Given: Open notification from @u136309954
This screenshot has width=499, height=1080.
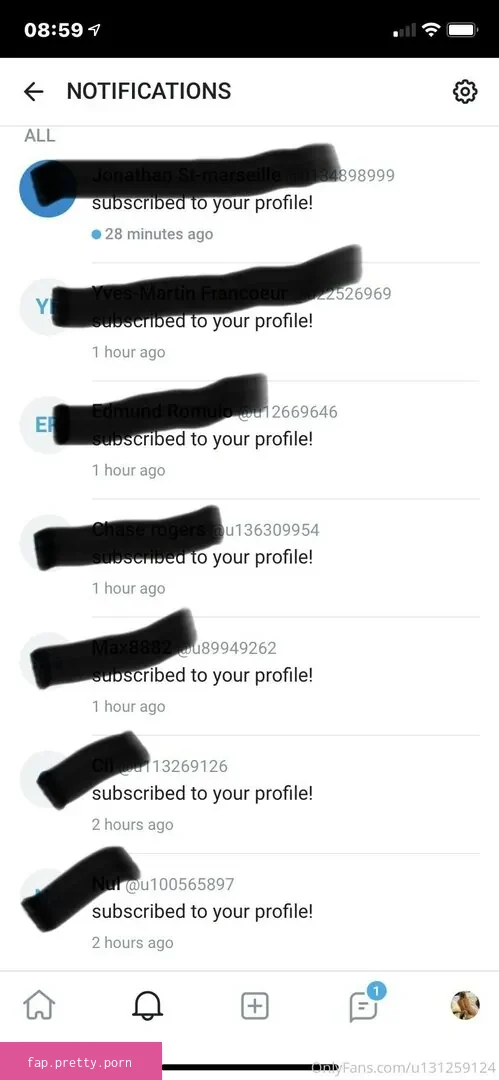Looking at the screenshot, I should click(x=250, y=558).
